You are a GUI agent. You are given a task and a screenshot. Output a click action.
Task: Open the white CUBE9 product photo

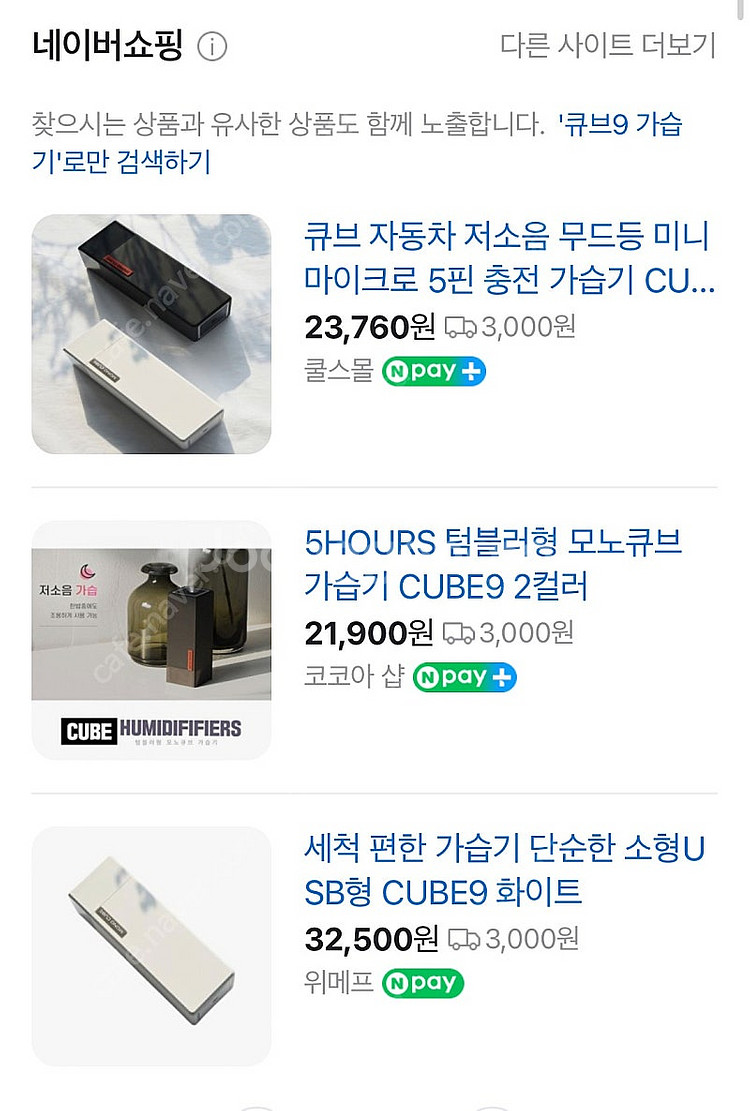click(x=152, y=946)
